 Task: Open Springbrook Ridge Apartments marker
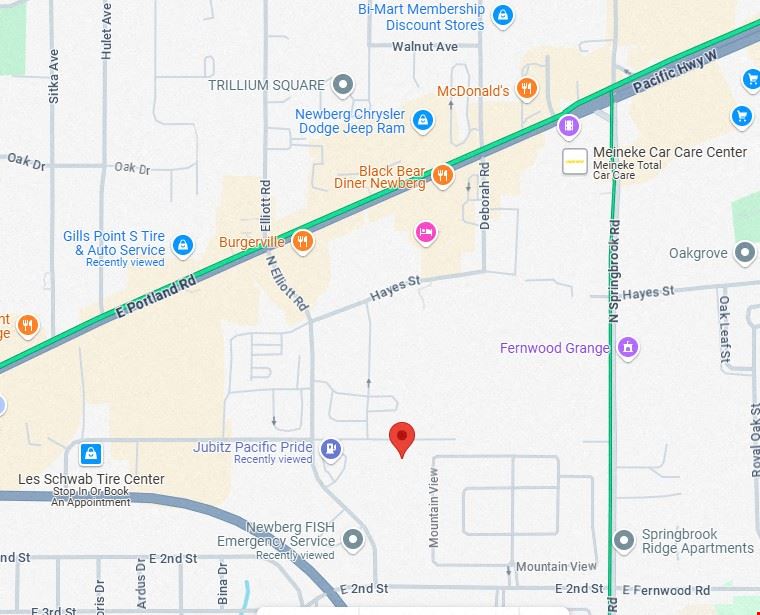pos(624,541)
